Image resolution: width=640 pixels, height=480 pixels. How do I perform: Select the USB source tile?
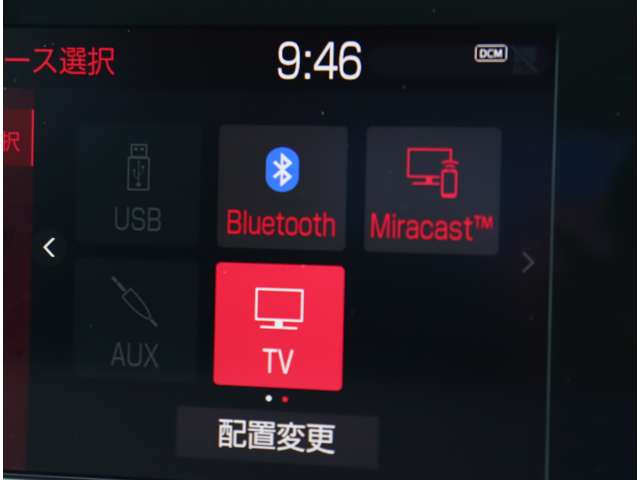pyautogui.click(x=137, y=187)
